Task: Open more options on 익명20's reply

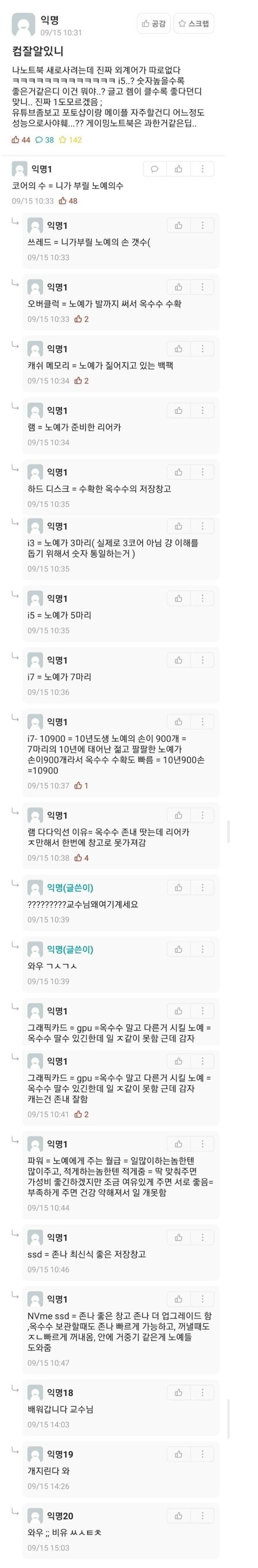Action: (x=203, y=1516)
